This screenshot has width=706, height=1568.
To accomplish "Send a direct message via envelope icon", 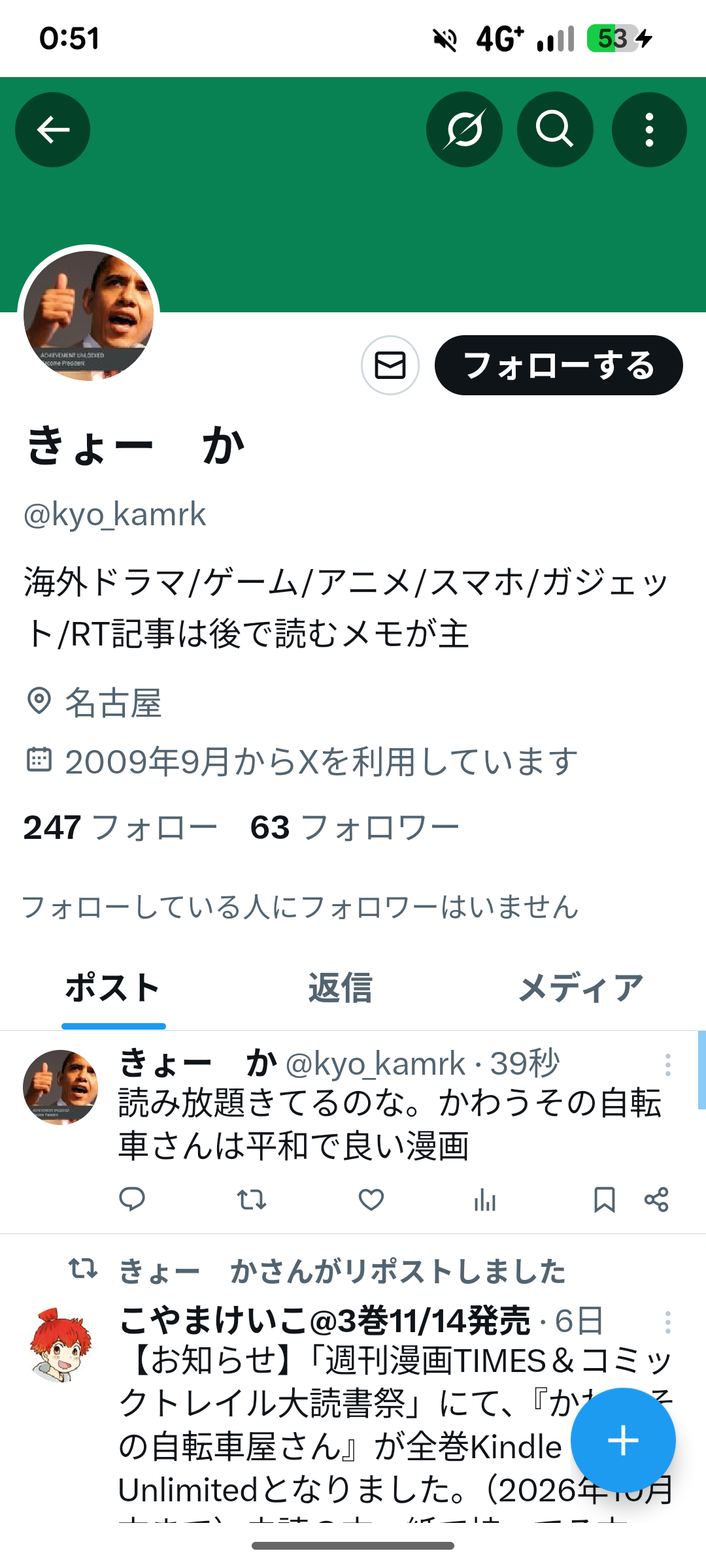I will [390, 365].
